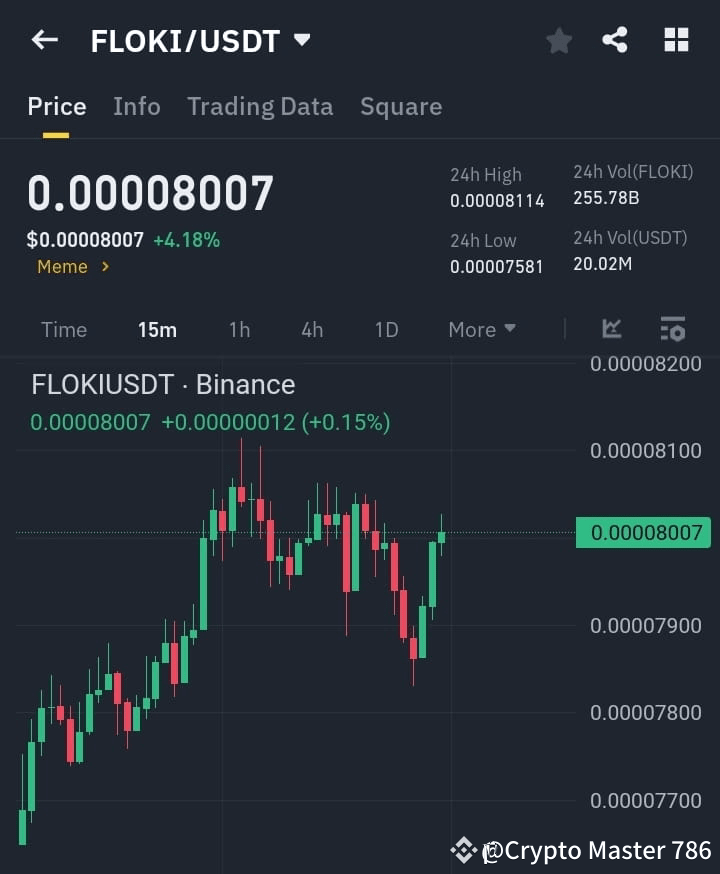Open the Meme category tag

pyautogui.click(x=62, y=267)
